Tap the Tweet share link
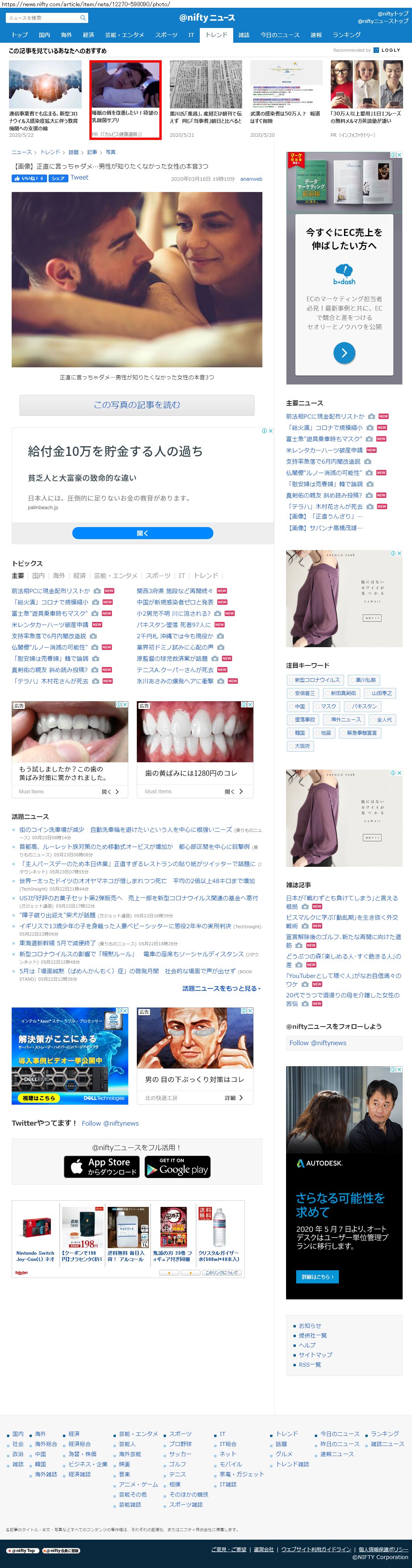Viewport: 412px width, 1568px height. (x=79, y=178)
